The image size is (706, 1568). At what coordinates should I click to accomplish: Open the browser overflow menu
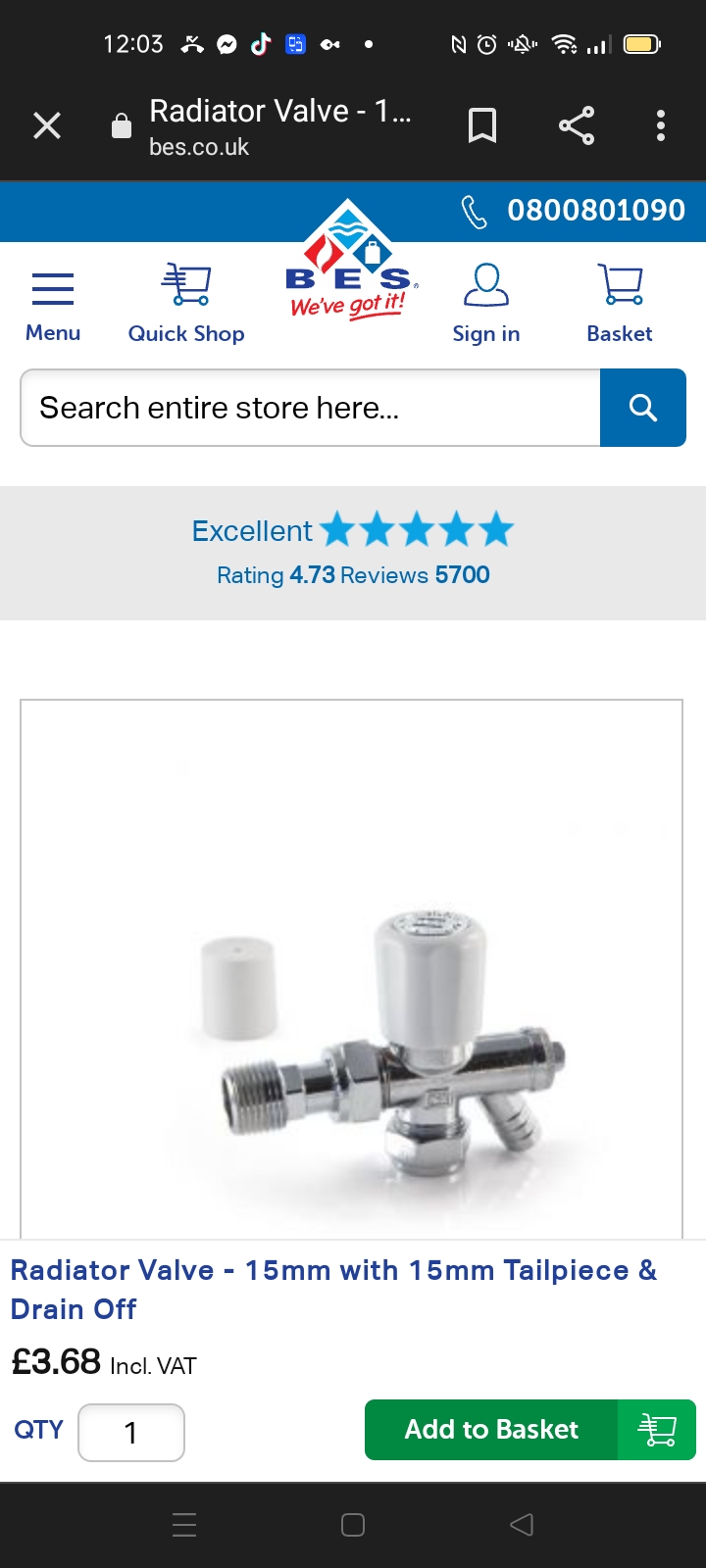660,125
